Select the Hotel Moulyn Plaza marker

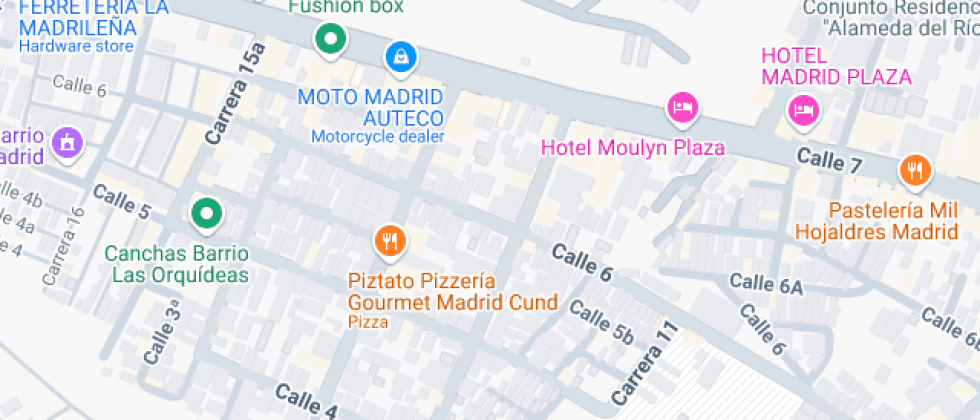[682, 107]
